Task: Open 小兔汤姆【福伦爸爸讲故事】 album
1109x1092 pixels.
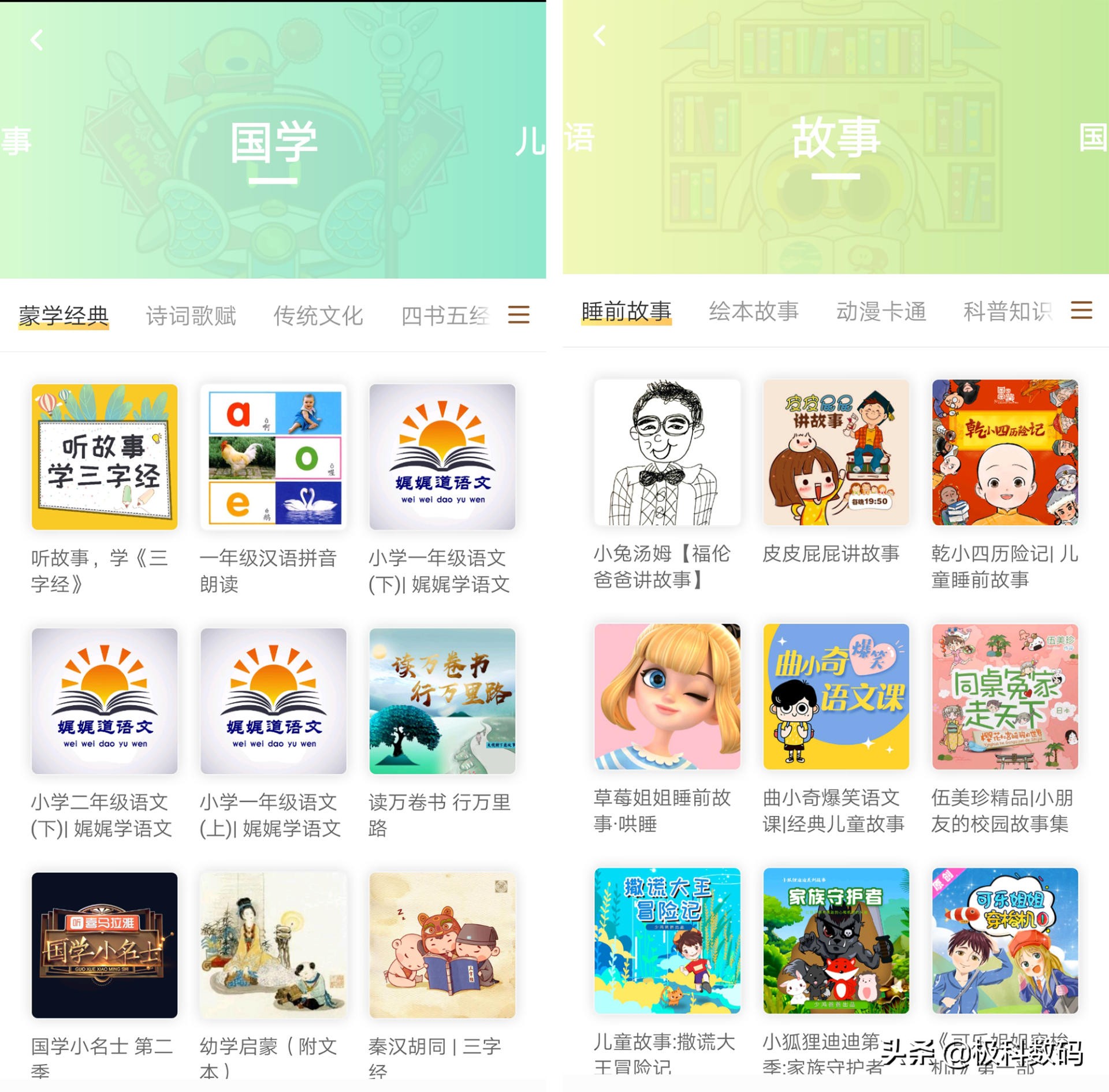Action: click(x=667, y=452)
